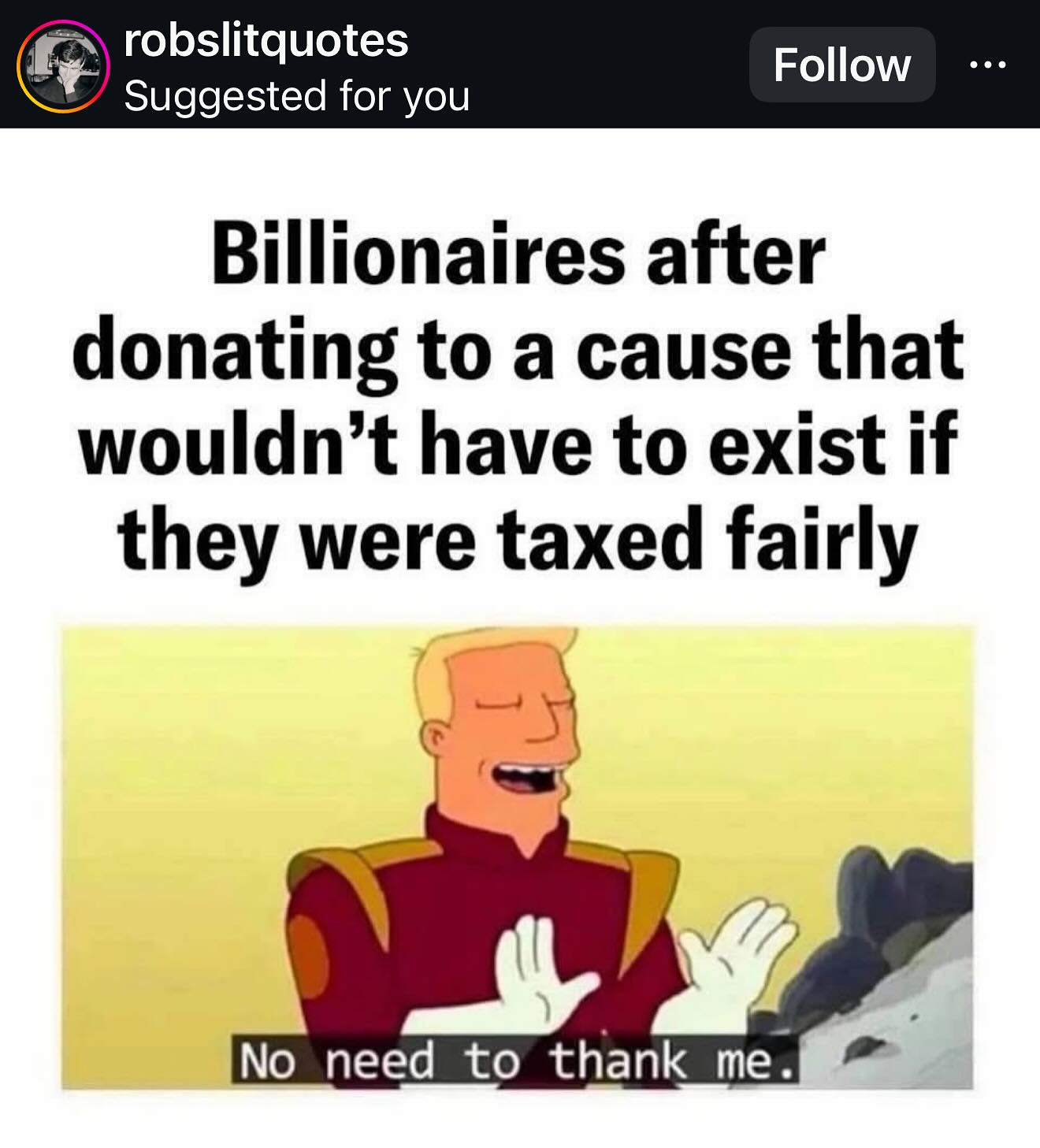Follow the robslitquotes account
The width and height of the screenshot is (1040, 1148).
point(841,65)
